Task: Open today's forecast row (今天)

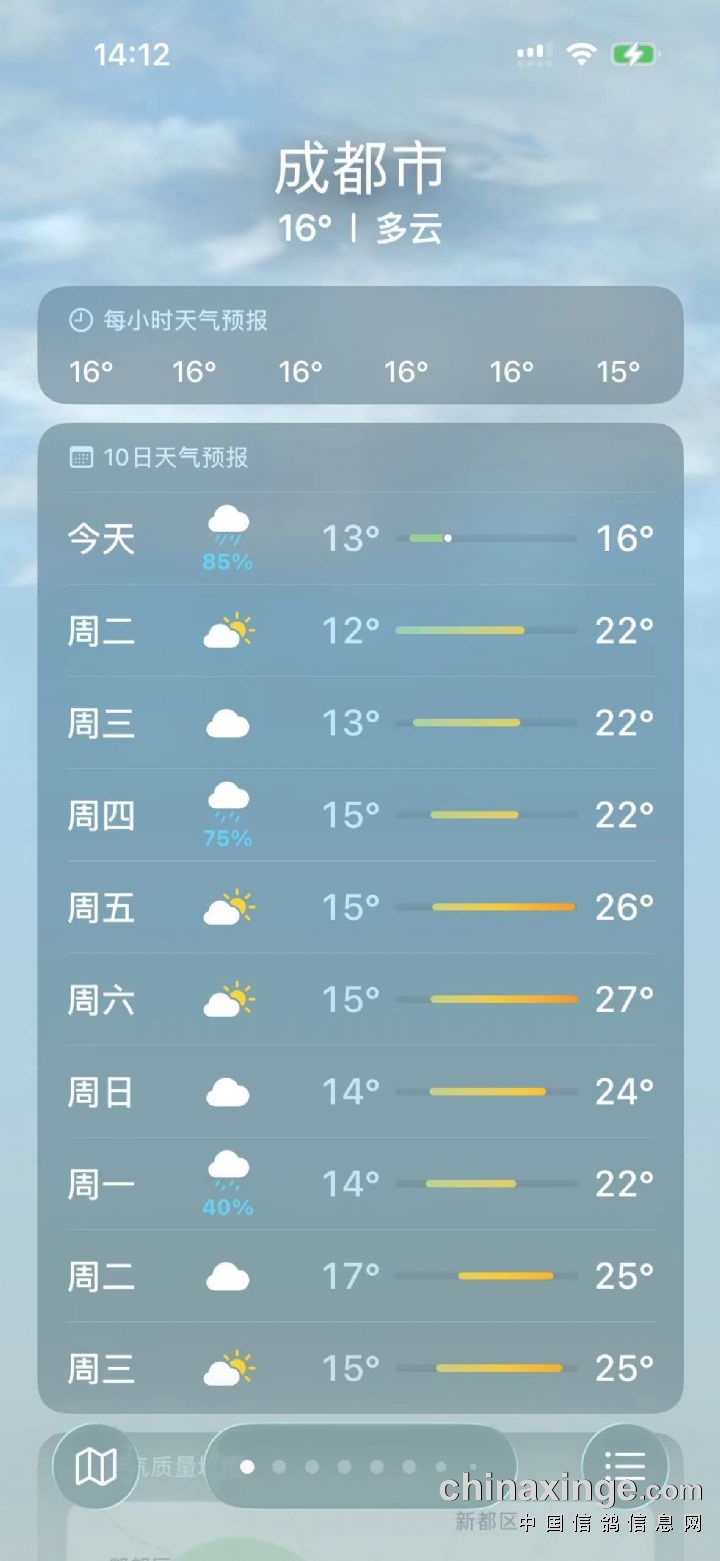Action: [360, 539]
